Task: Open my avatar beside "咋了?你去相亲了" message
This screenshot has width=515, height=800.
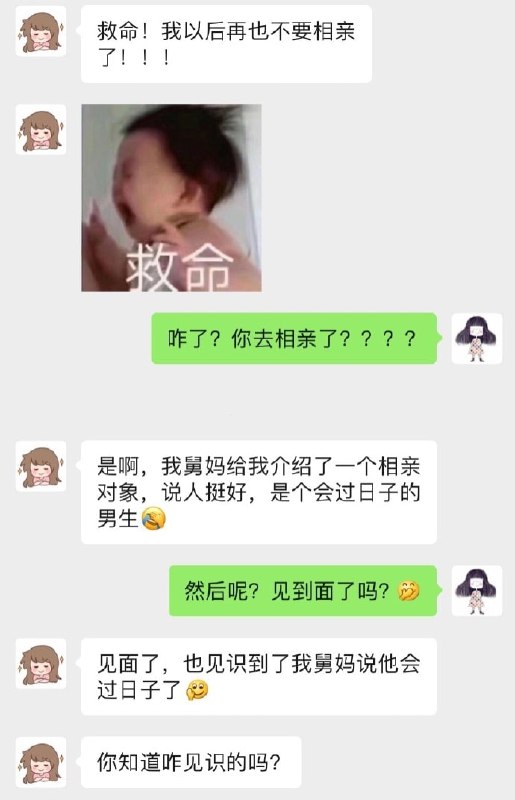Action: (x=477, y=338)
